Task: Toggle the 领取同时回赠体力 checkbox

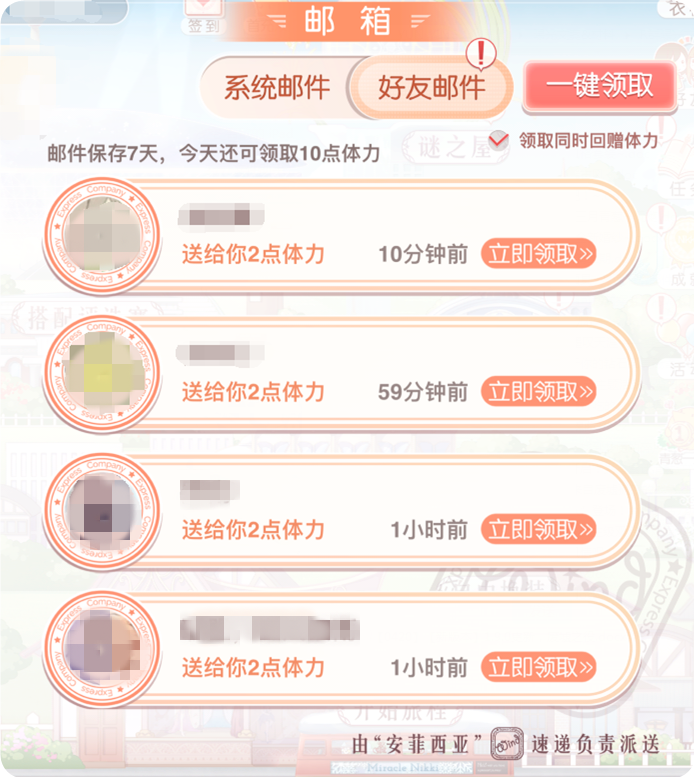Action: click(498, 140)
